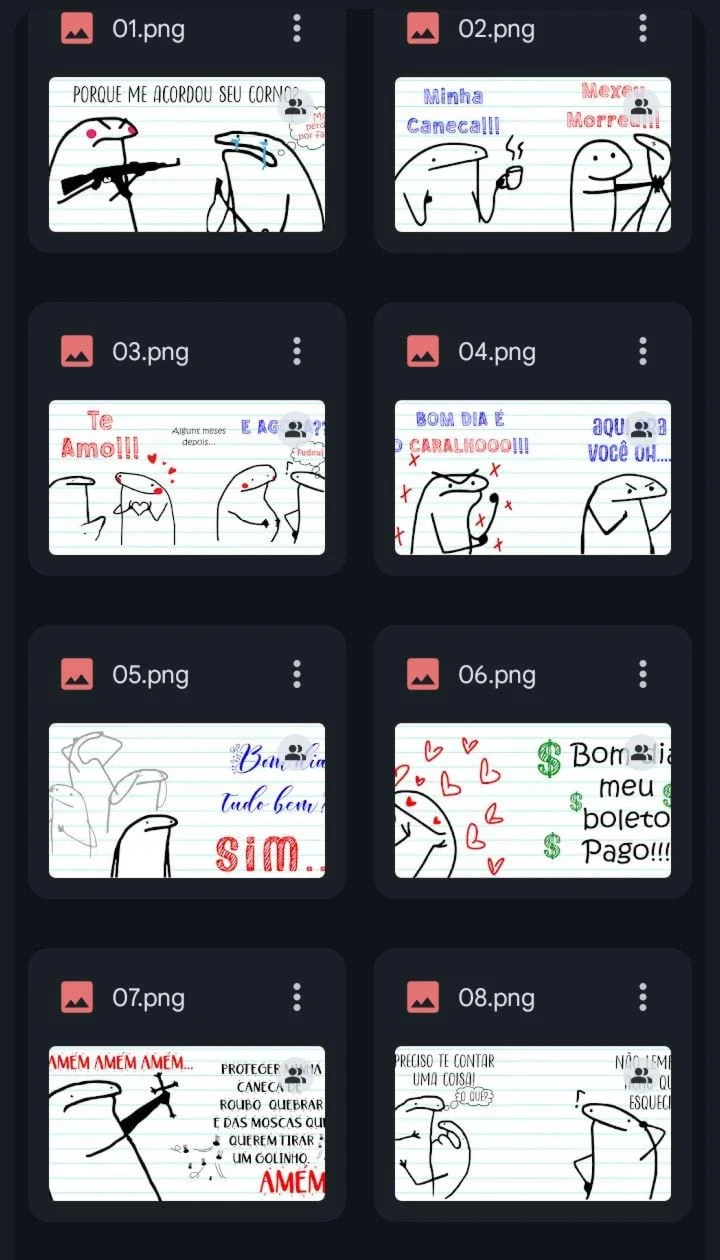Open more options for 01.png
Image resolution: width=720 pixels, height=1260 pixels.
tap(297, 29)
